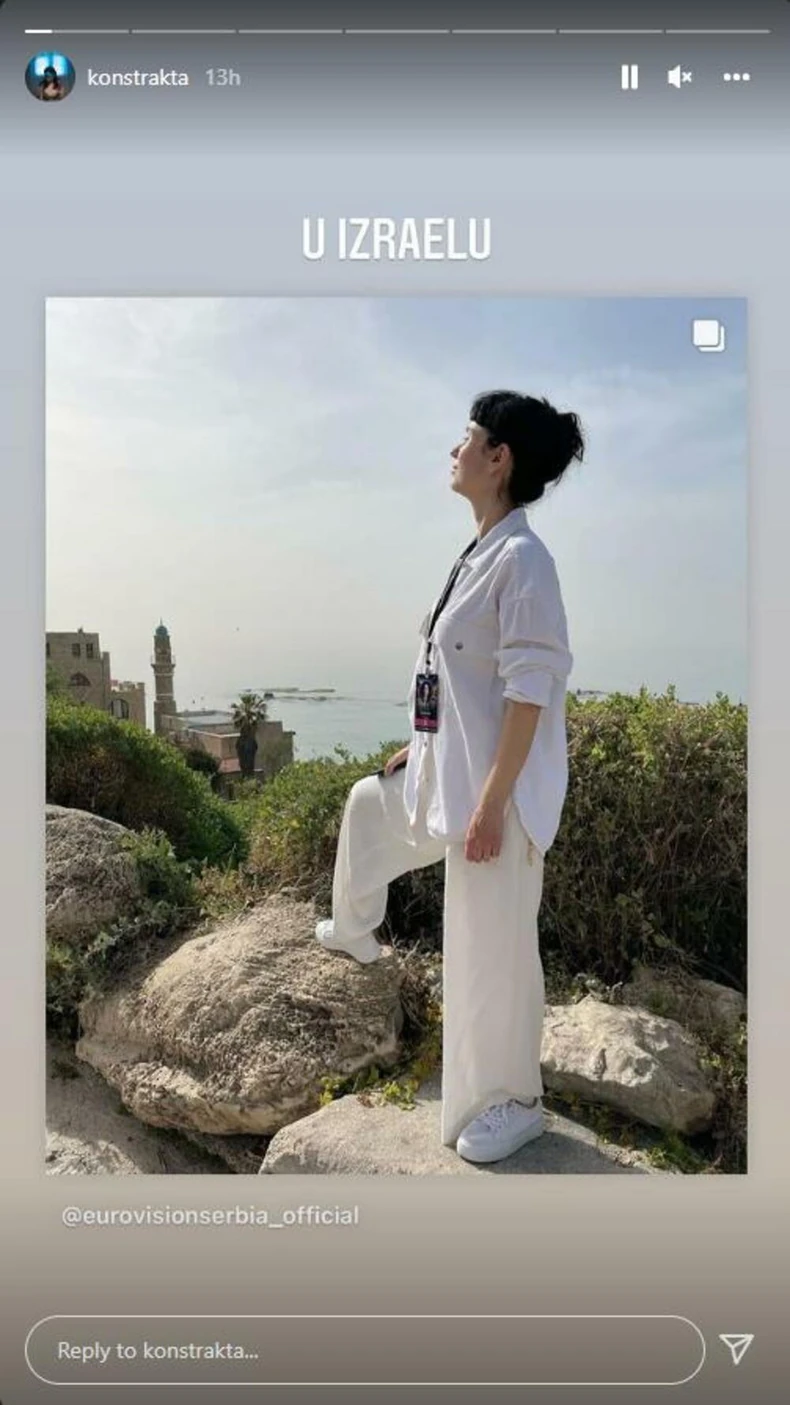Open the shared post in the story
The image size is (790, 1405).
pyautogui.click(x=396, y=735)
